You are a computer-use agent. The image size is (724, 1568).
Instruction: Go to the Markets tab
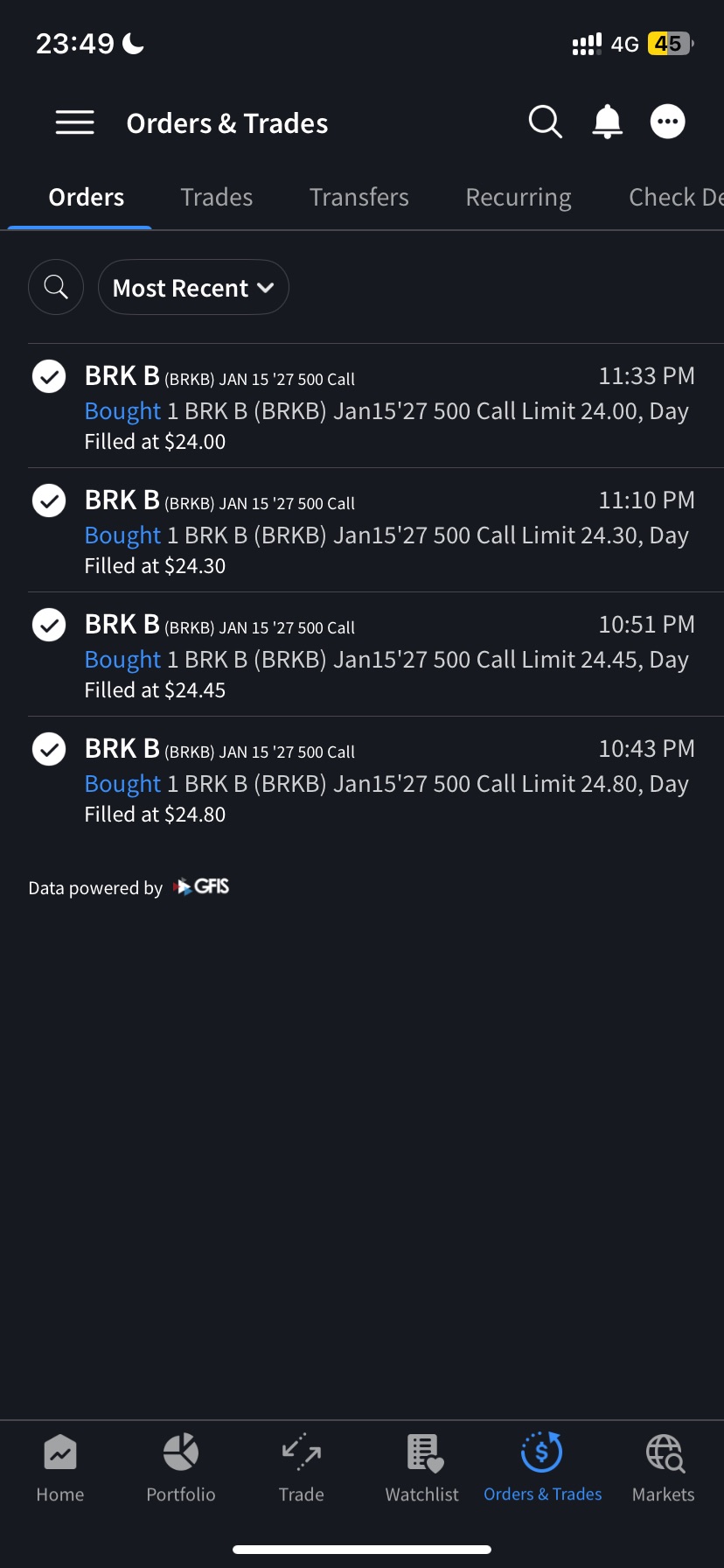coord(664,1468)
